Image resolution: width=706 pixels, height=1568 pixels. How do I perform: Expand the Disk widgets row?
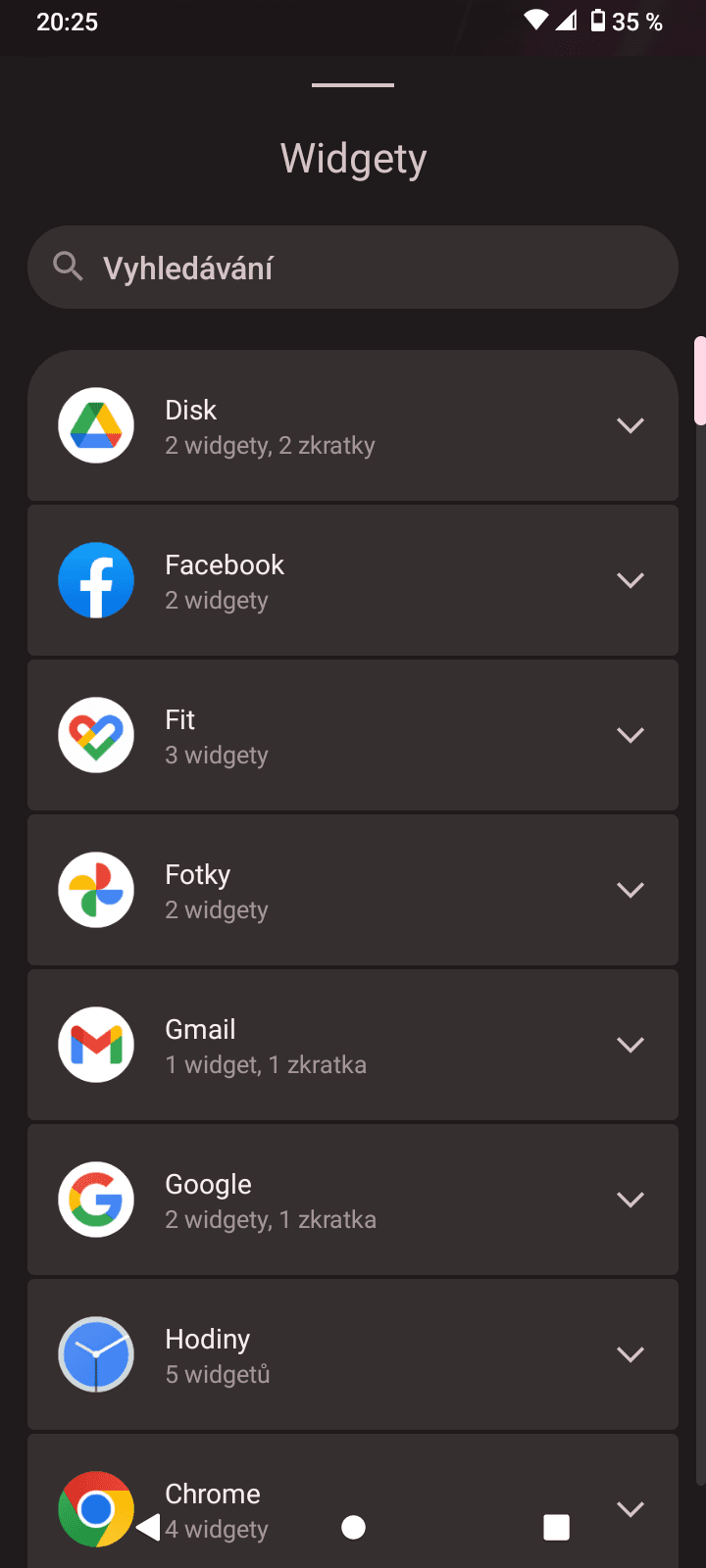353,425
